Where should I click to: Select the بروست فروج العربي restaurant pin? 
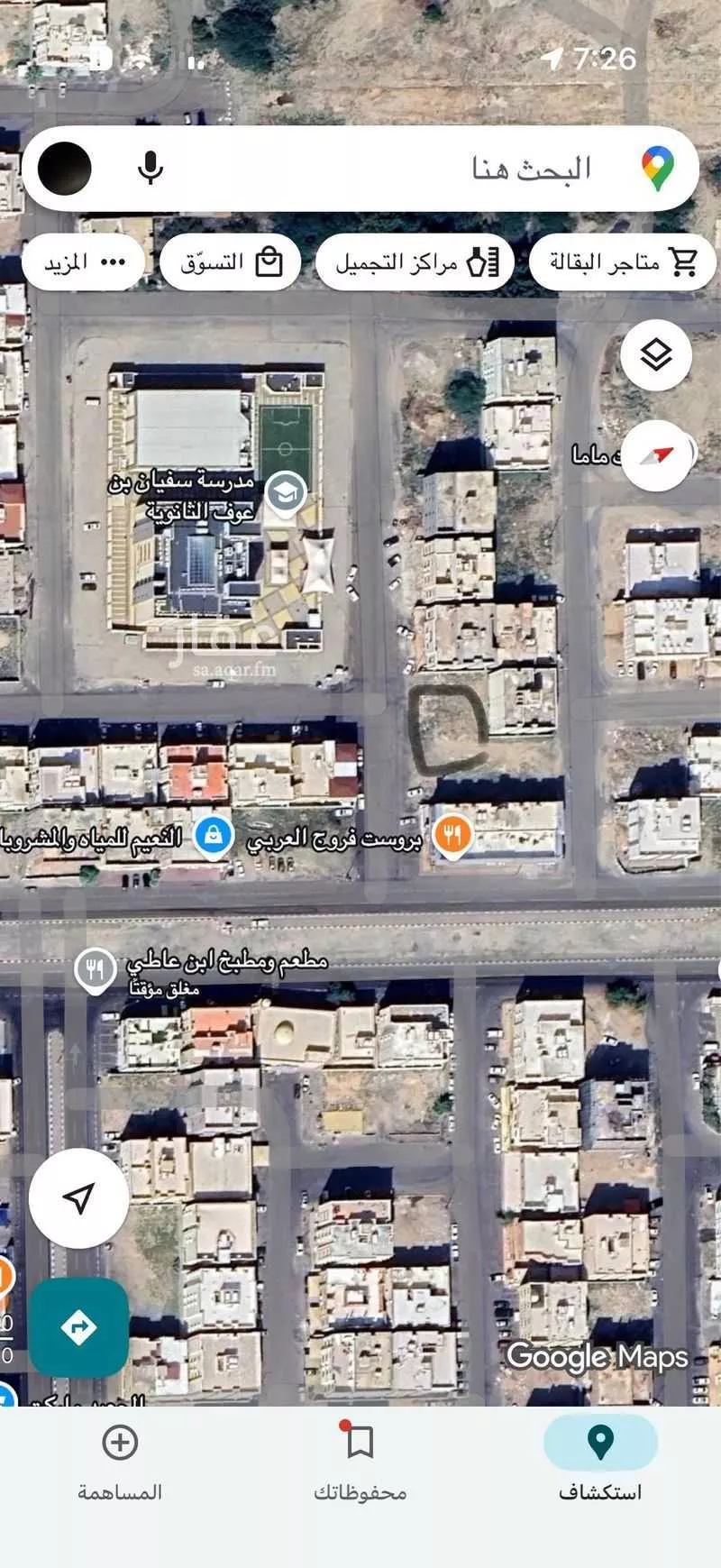pyautogui.click(x=452, y=835)
